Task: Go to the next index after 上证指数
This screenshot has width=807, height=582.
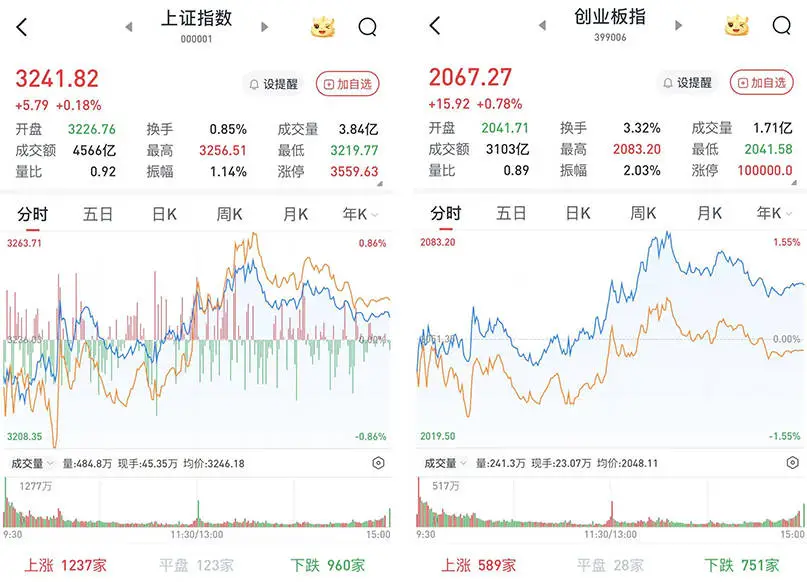Action: (x=265, y=27)
